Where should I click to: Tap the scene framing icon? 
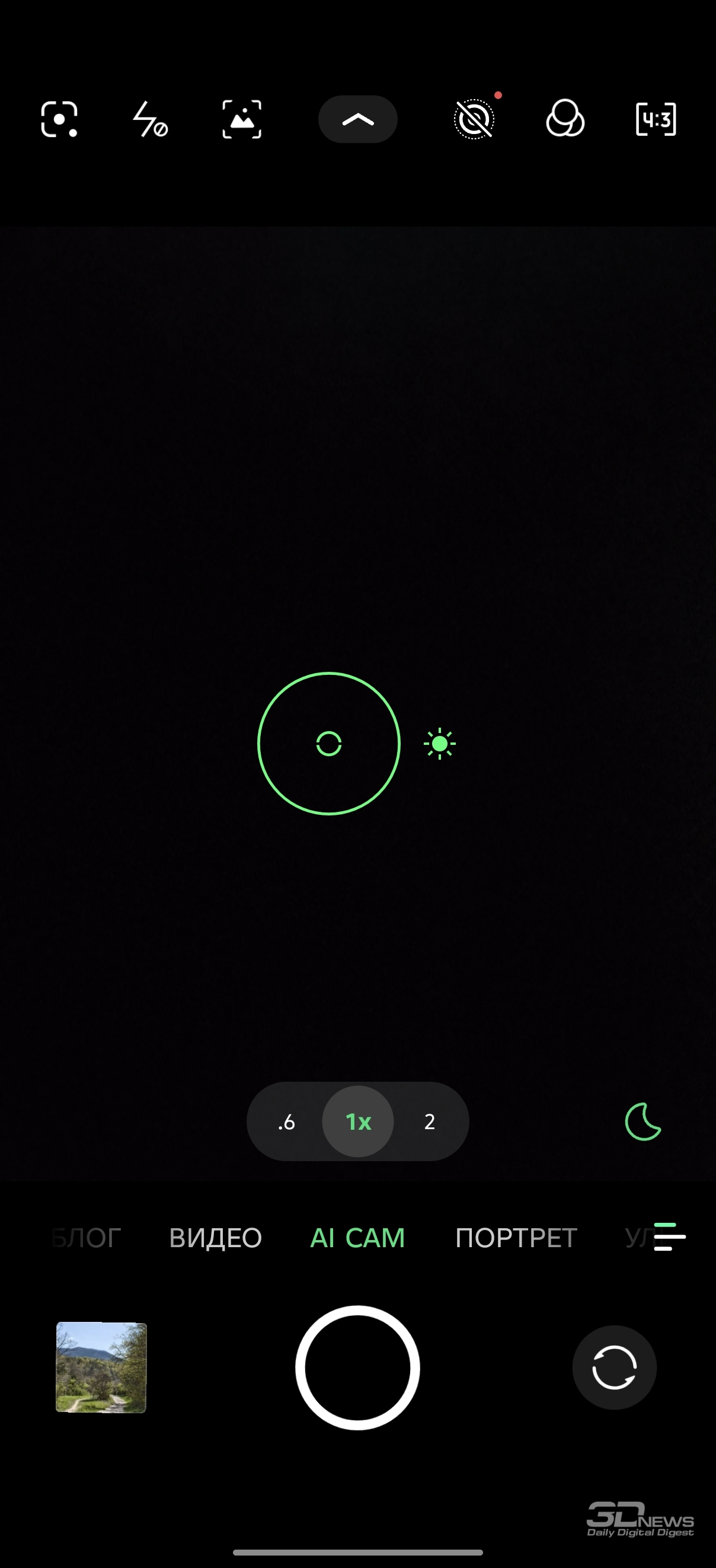[x=242, y=119]
